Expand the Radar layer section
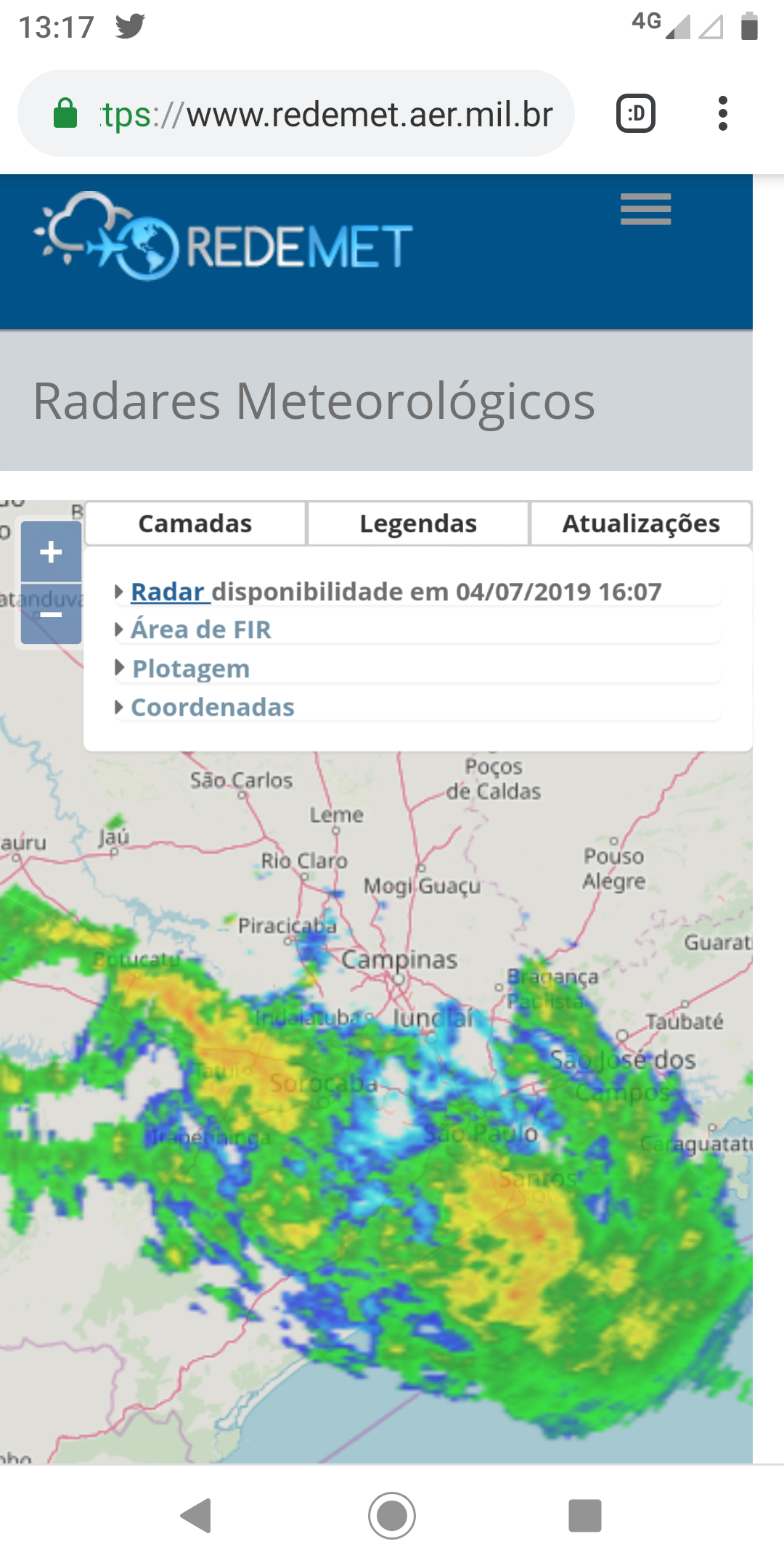 point(167,592)
